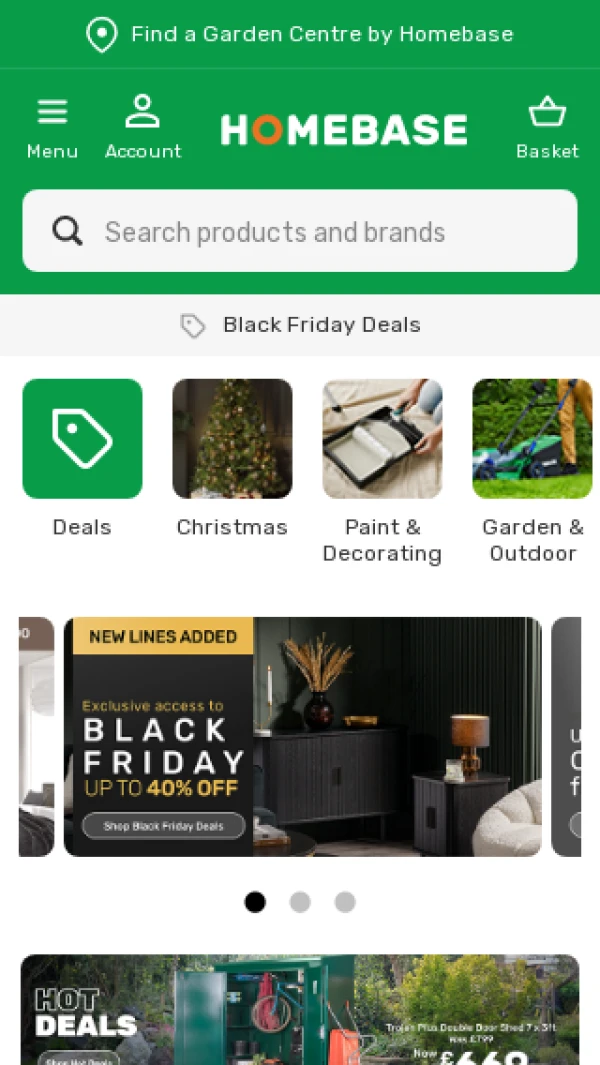
Task: Browse the Christmas category
Action: (x=232, y=457)
